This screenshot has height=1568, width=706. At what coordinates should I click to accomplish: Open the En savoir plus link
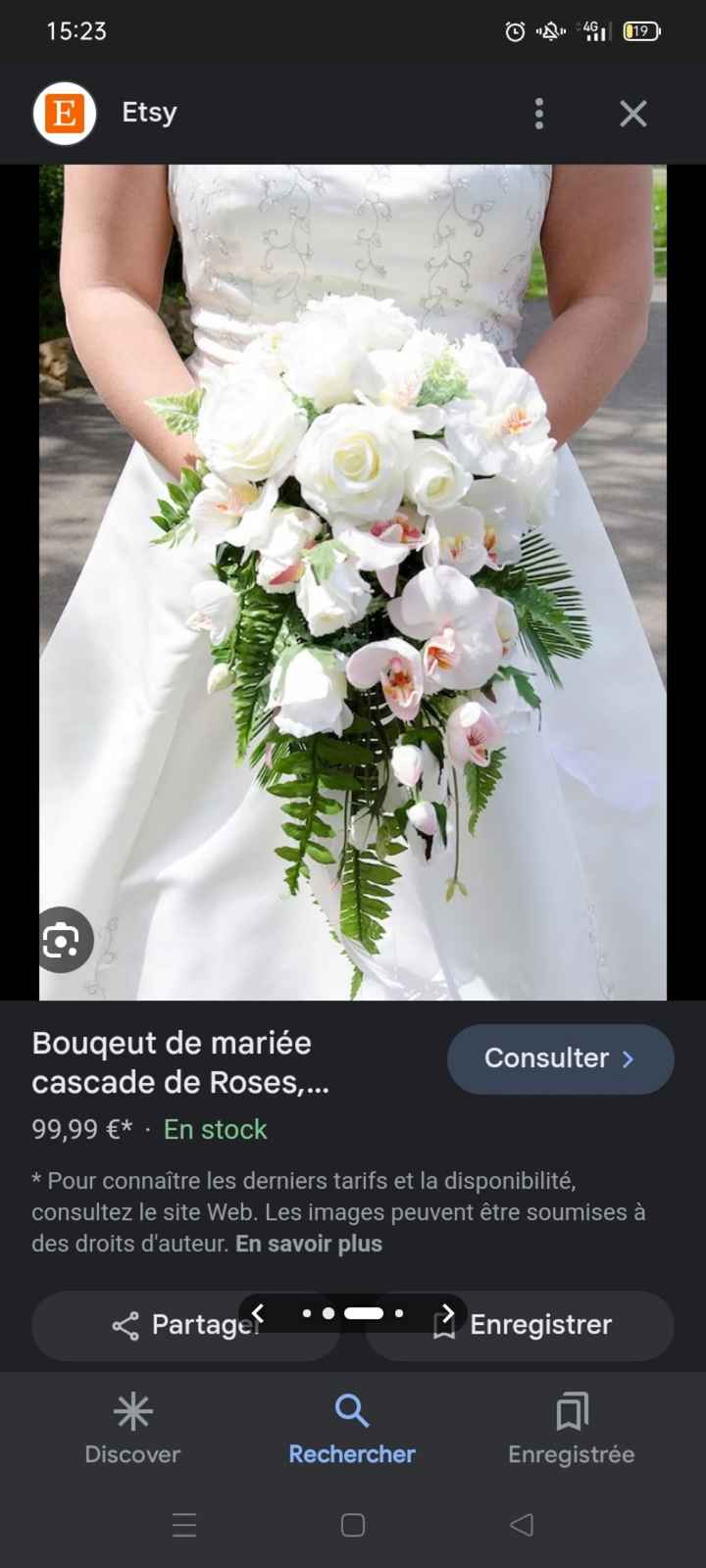[309, 1244]
